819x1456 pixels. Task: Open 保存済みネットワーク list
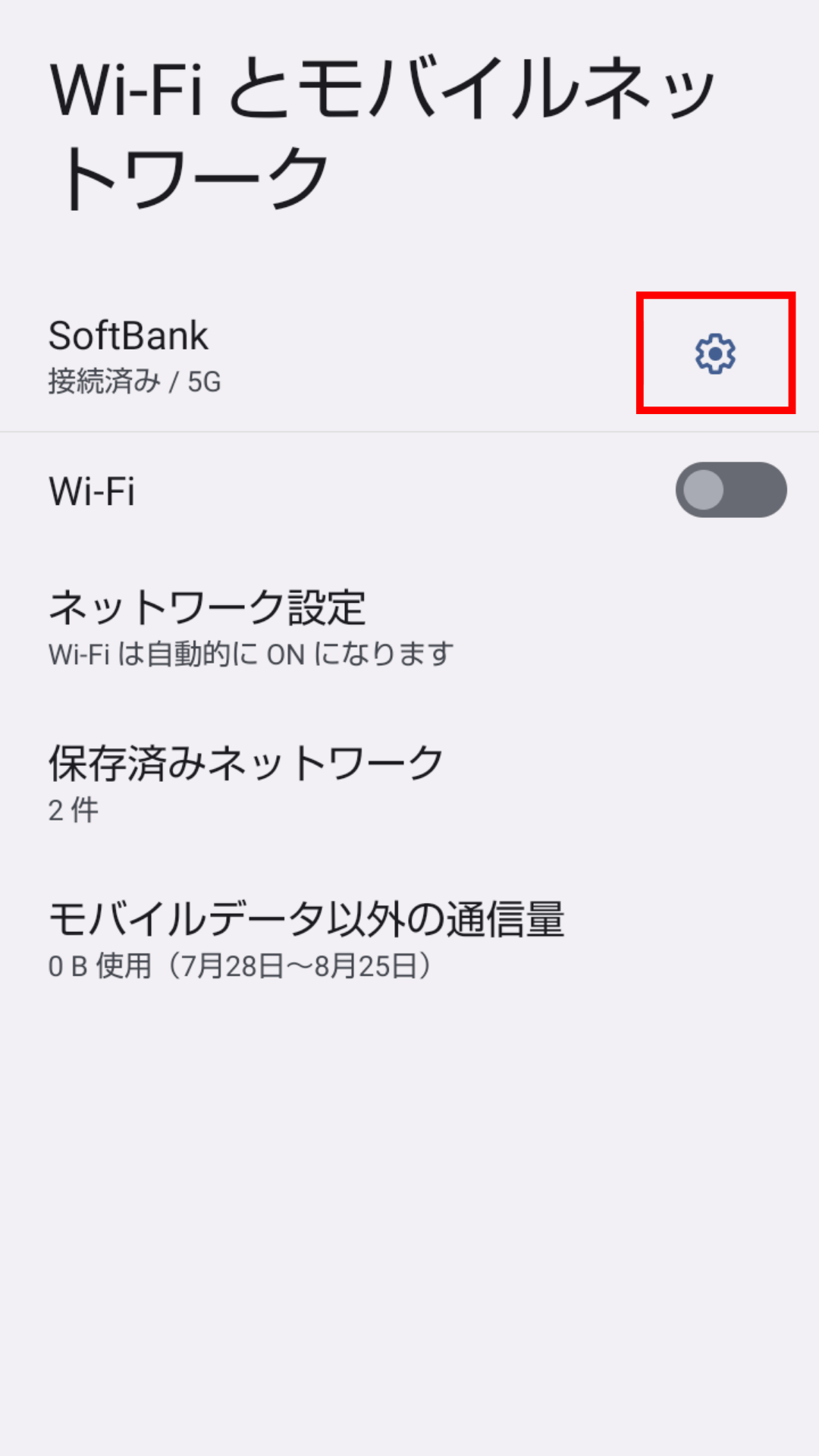tap(246, 783)
